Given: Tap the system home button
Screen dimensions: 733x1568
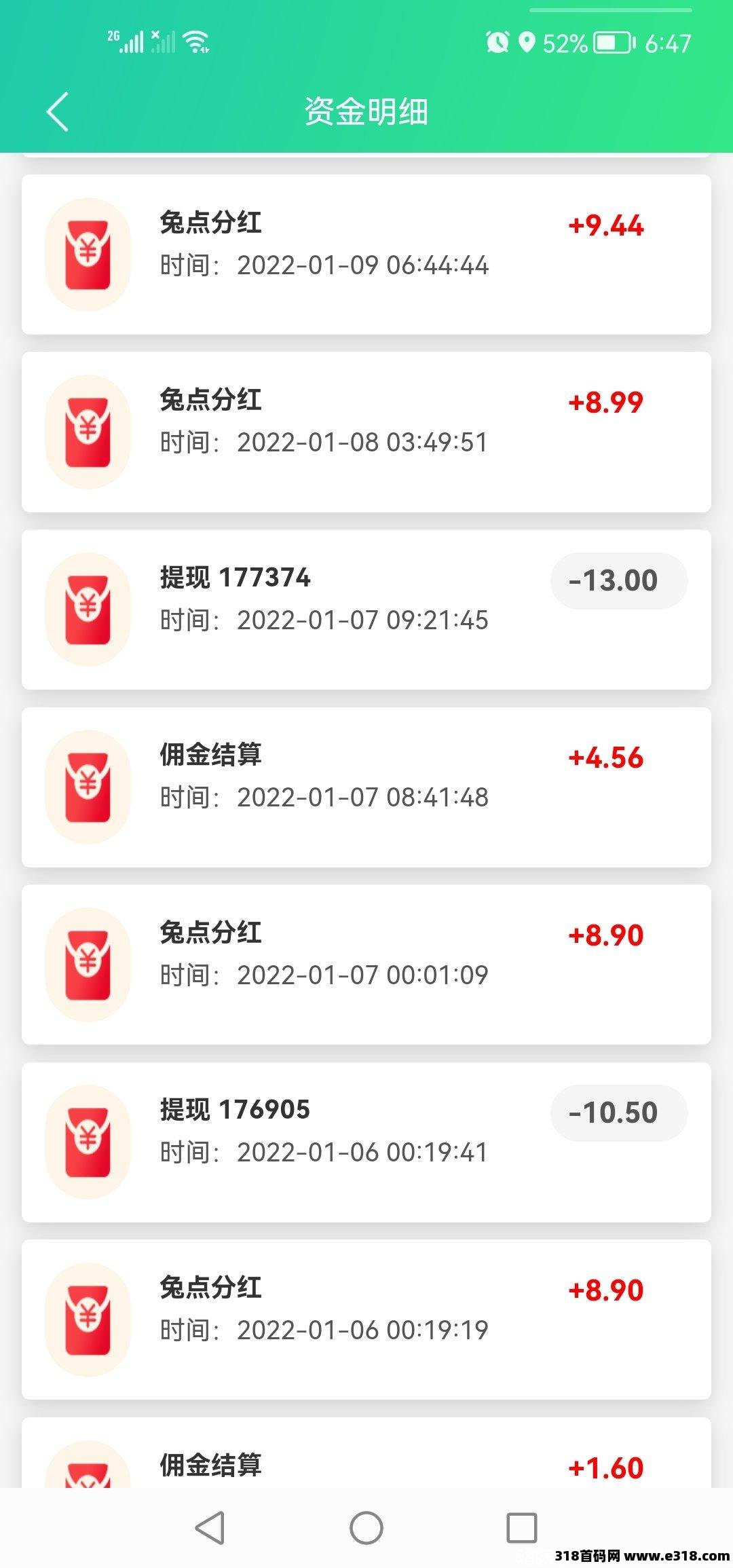Looking at the screenshot, I should click(x=366, y=1528).
